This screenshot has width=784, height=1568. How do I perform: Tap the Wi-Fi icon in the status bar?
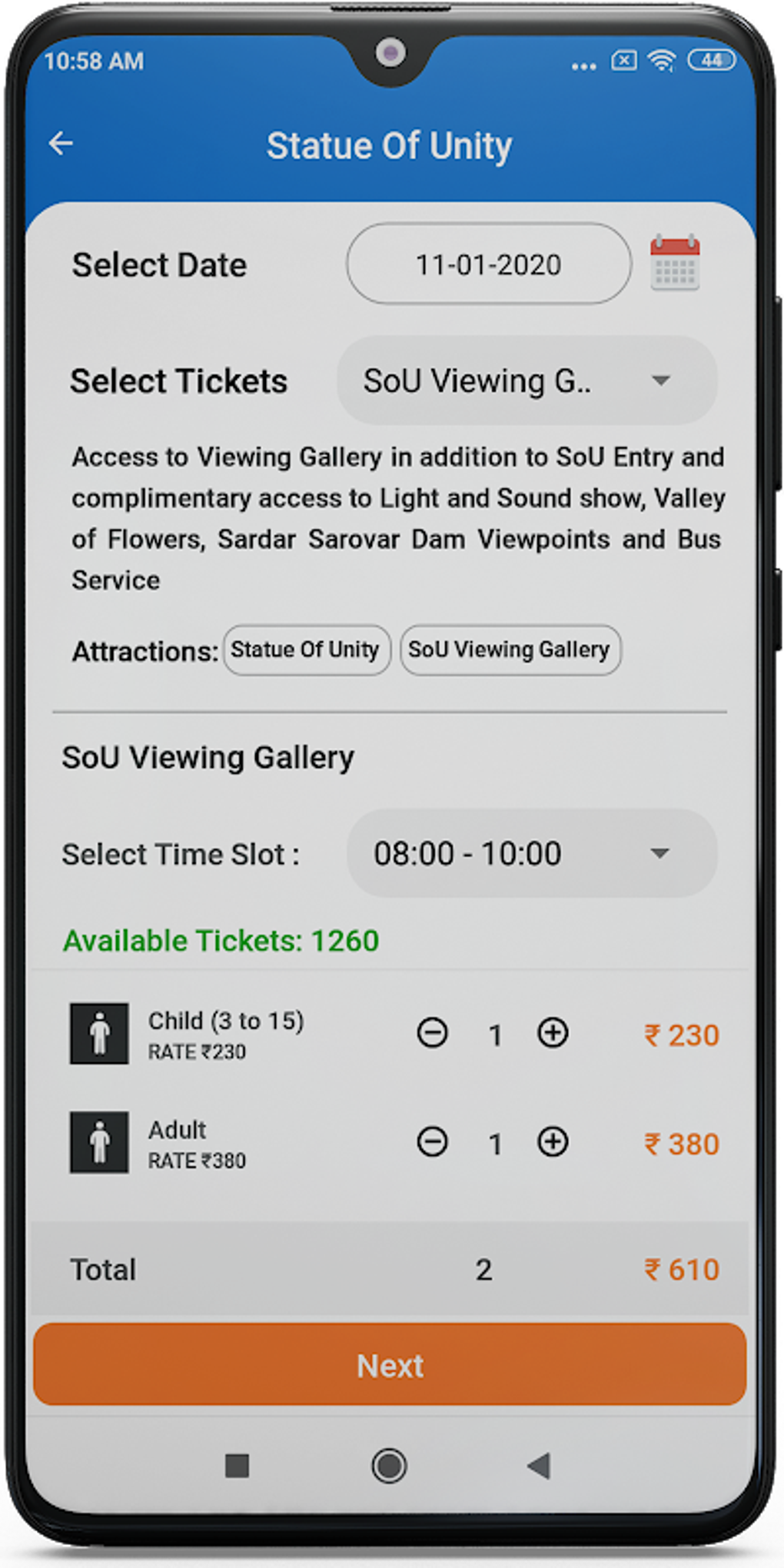pos(659,61)
